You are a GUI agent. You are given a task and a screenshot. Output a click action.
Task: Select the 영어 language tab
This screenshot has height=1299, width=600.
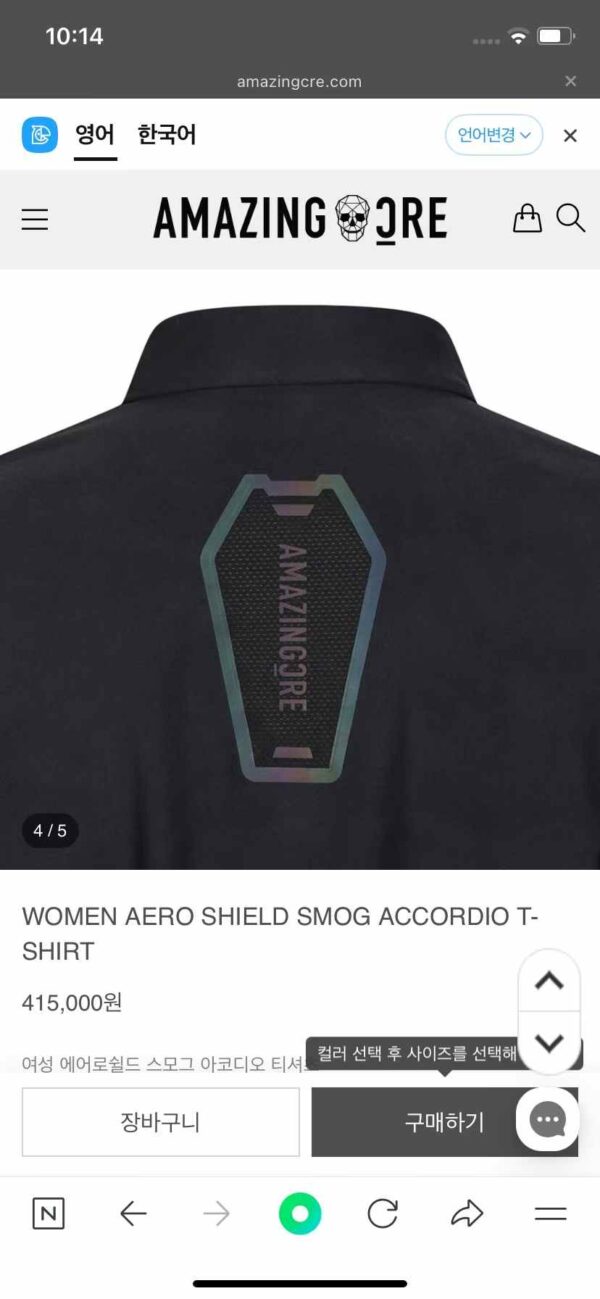click(x=95, y=135)
